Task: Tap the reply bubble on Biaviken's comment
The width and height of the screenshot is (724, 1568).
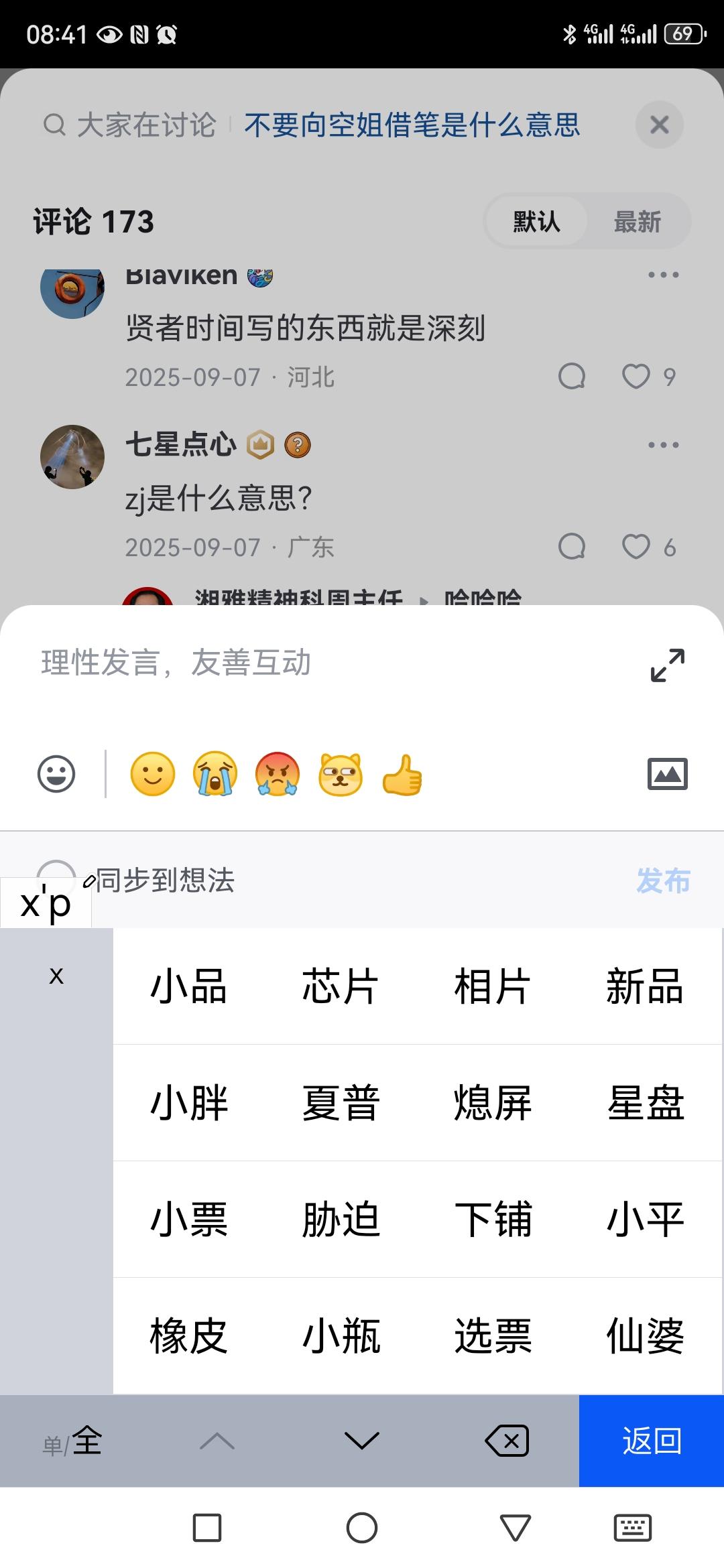Action: [x=571, y=377]
